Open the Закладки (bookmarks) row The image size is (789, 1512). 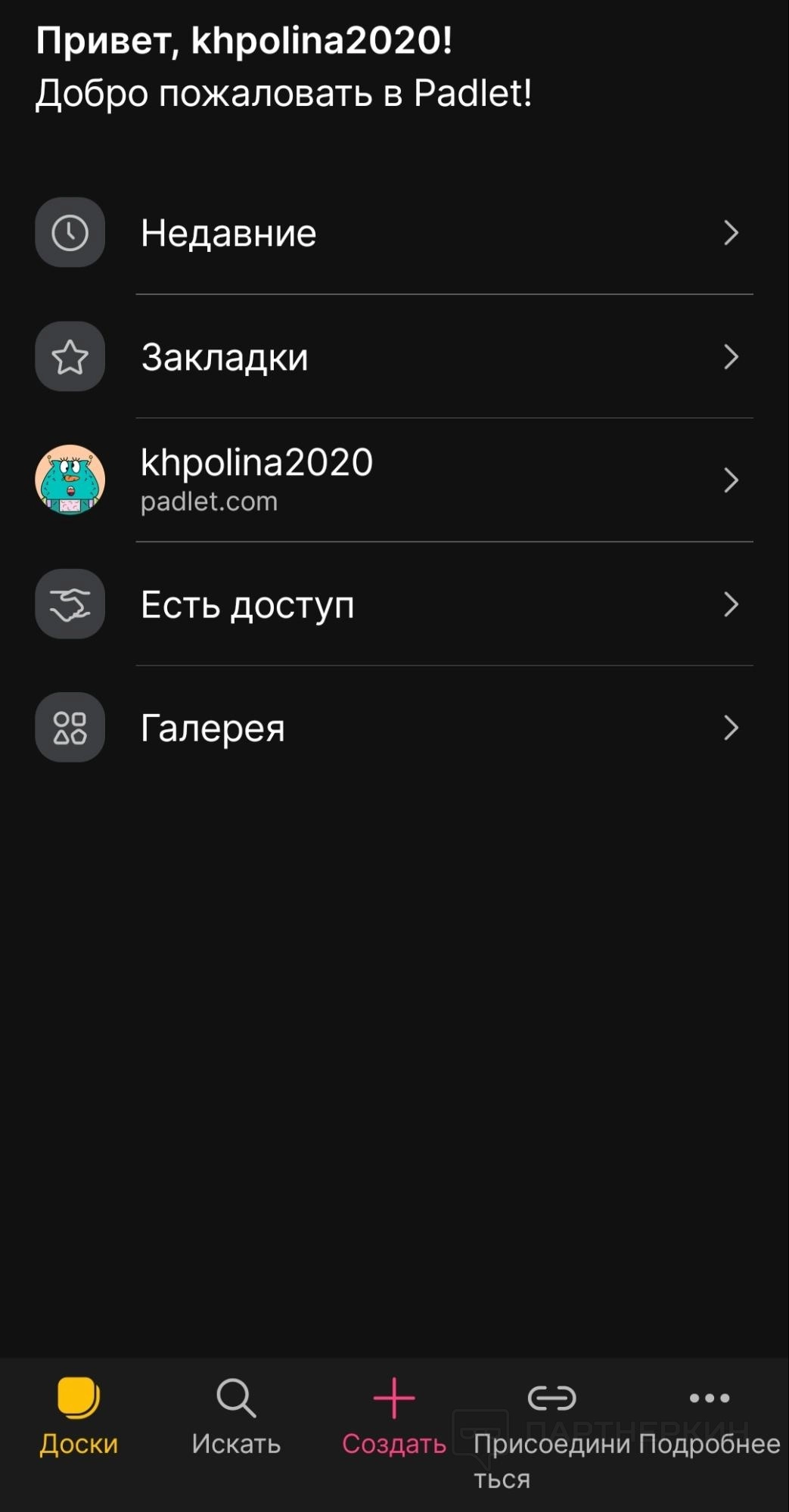point(393,357)
